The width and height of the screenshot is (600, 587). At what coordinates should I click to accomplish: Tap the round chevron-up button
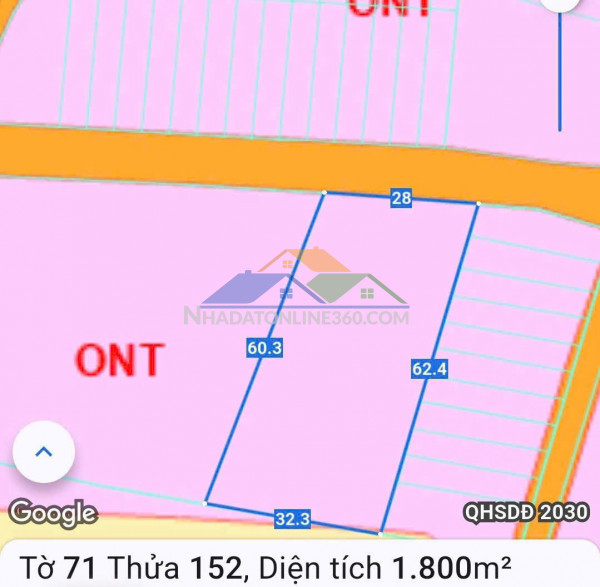[x=43, y=452]
